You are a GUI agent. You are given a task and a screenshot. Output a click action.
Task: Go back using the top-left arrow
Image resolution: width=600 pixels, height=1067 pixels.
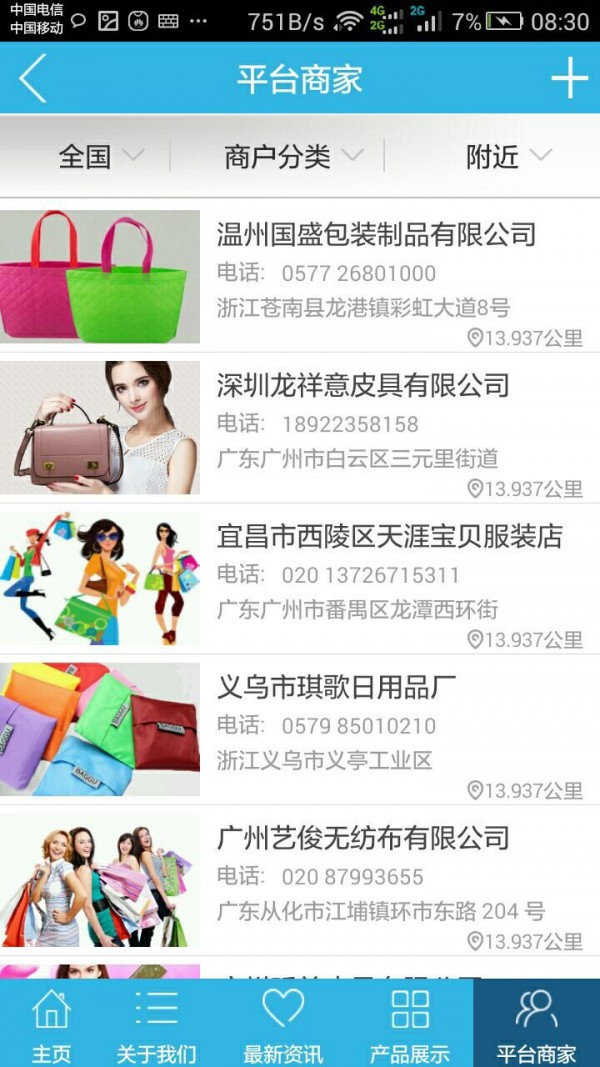pyautogui.click(x=33, y=79)
